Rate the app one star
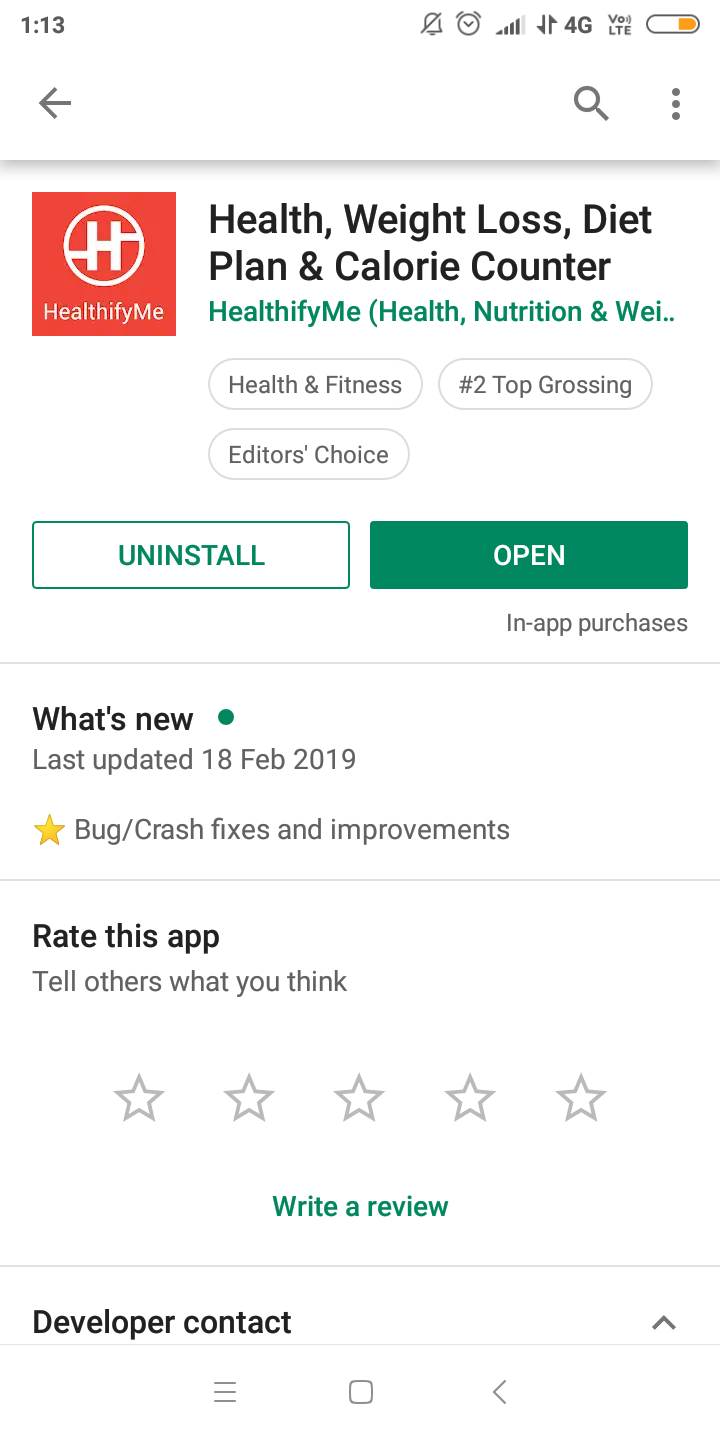The image size is (720, 1440). point(139,1098)
